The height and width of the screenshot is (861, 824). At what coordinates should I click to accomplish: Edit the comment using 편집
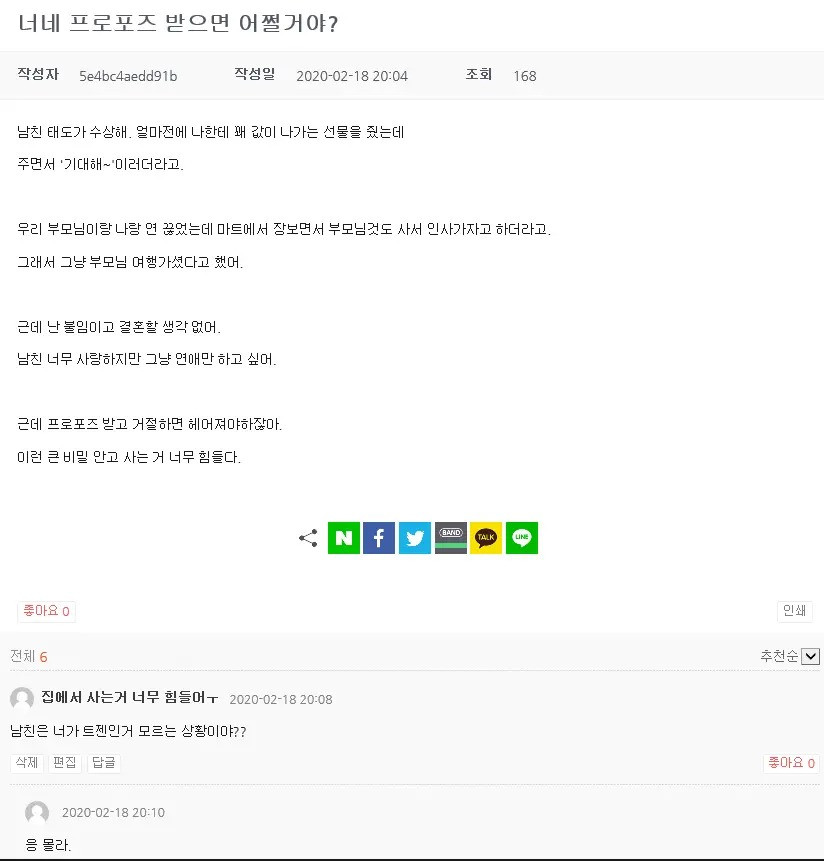(x=65, y=763)
